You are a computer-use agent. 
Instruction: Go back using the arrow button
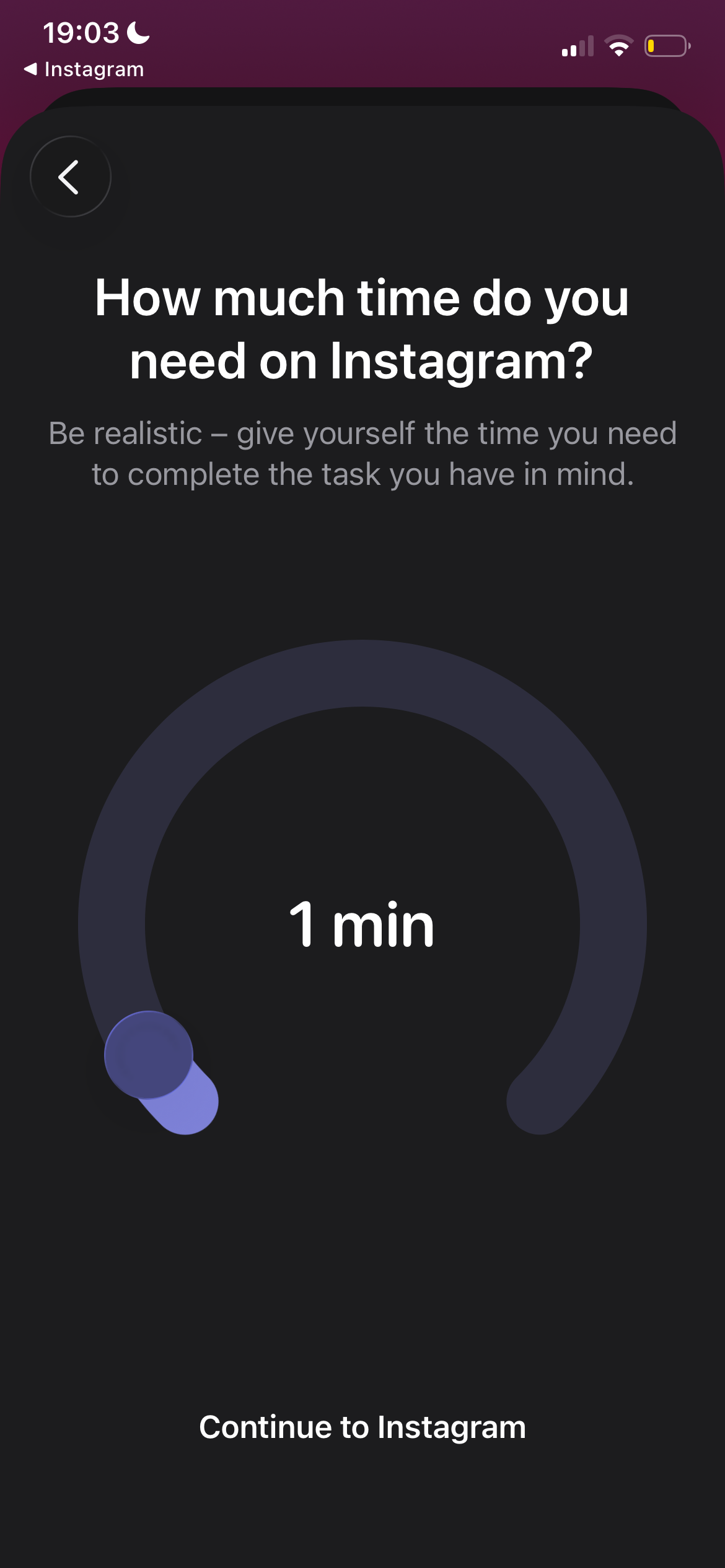tap(70, 177)
